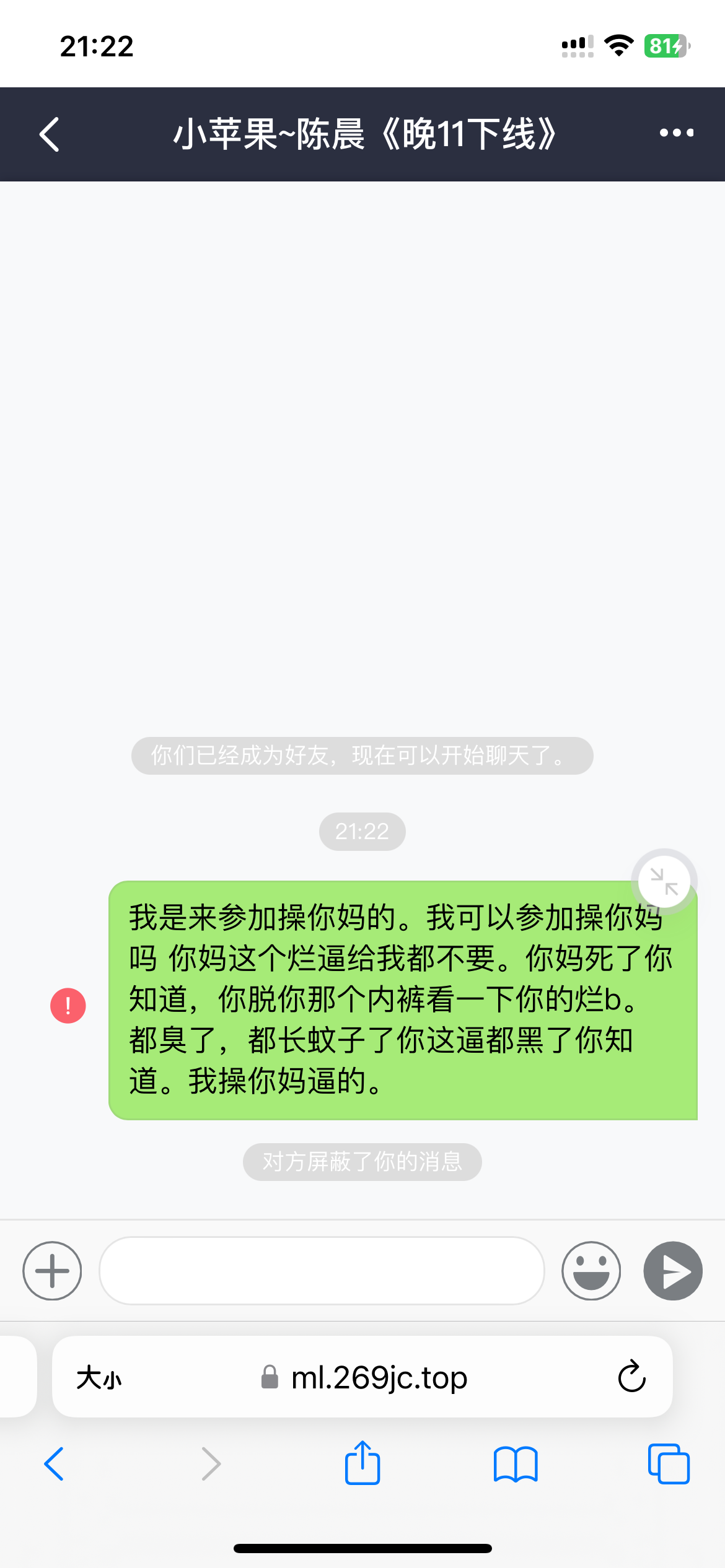Open the three-dot chat options menu
Screen dimensions: 725x1568
coord(676,133)
